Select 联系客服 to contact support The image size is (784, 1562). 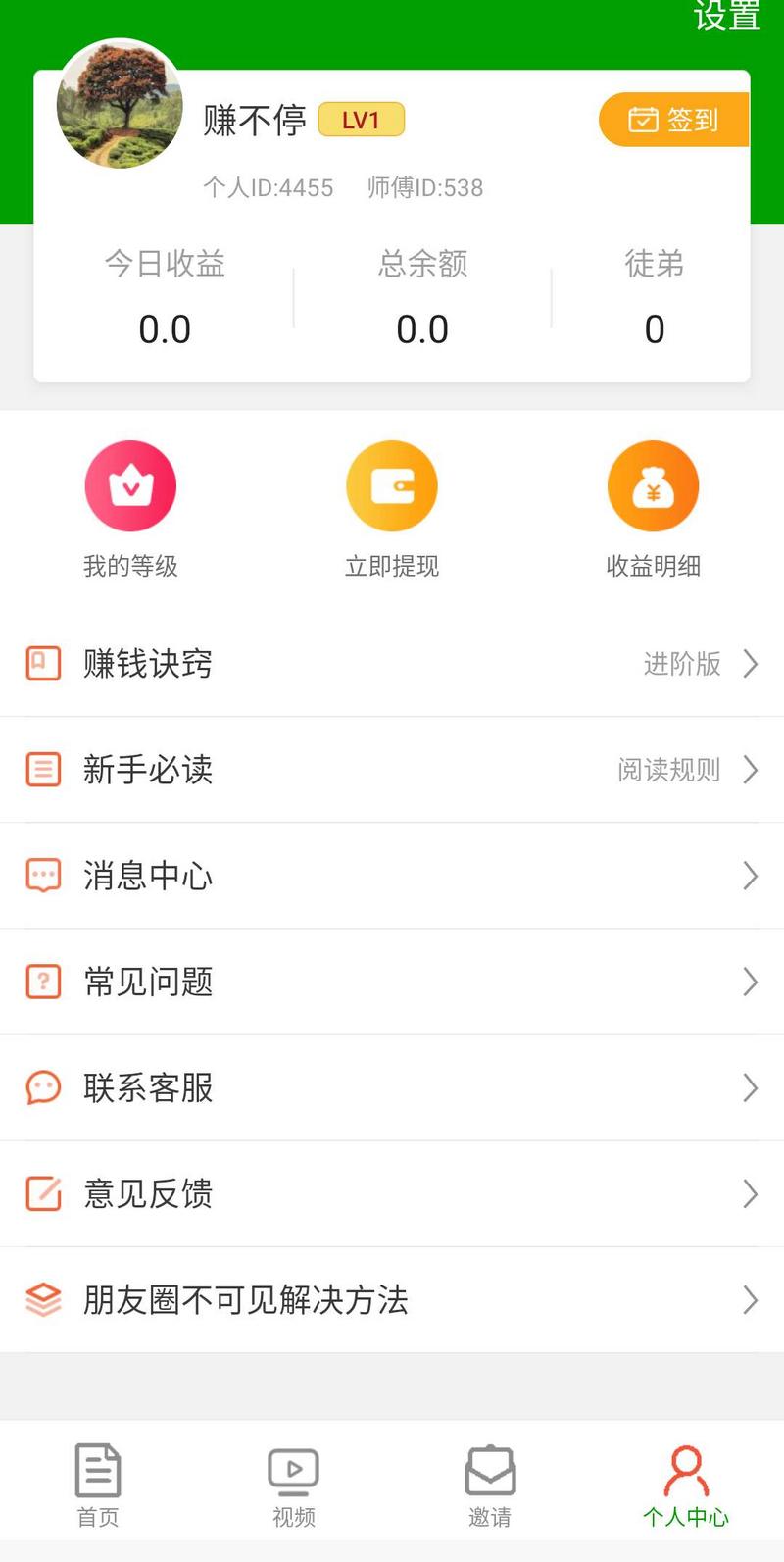click(392, 1087)
